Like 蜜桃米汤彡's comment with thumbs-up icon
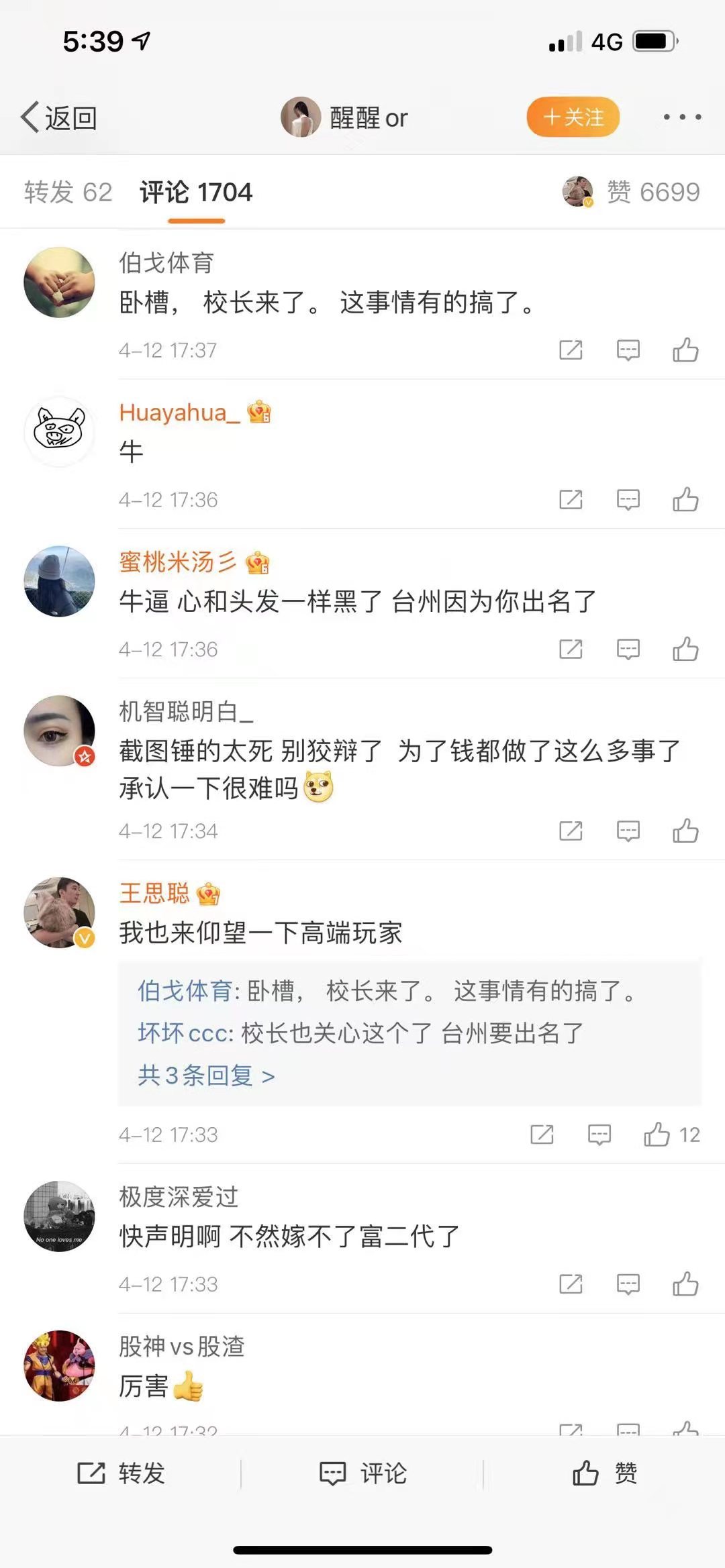 (686, 649)
